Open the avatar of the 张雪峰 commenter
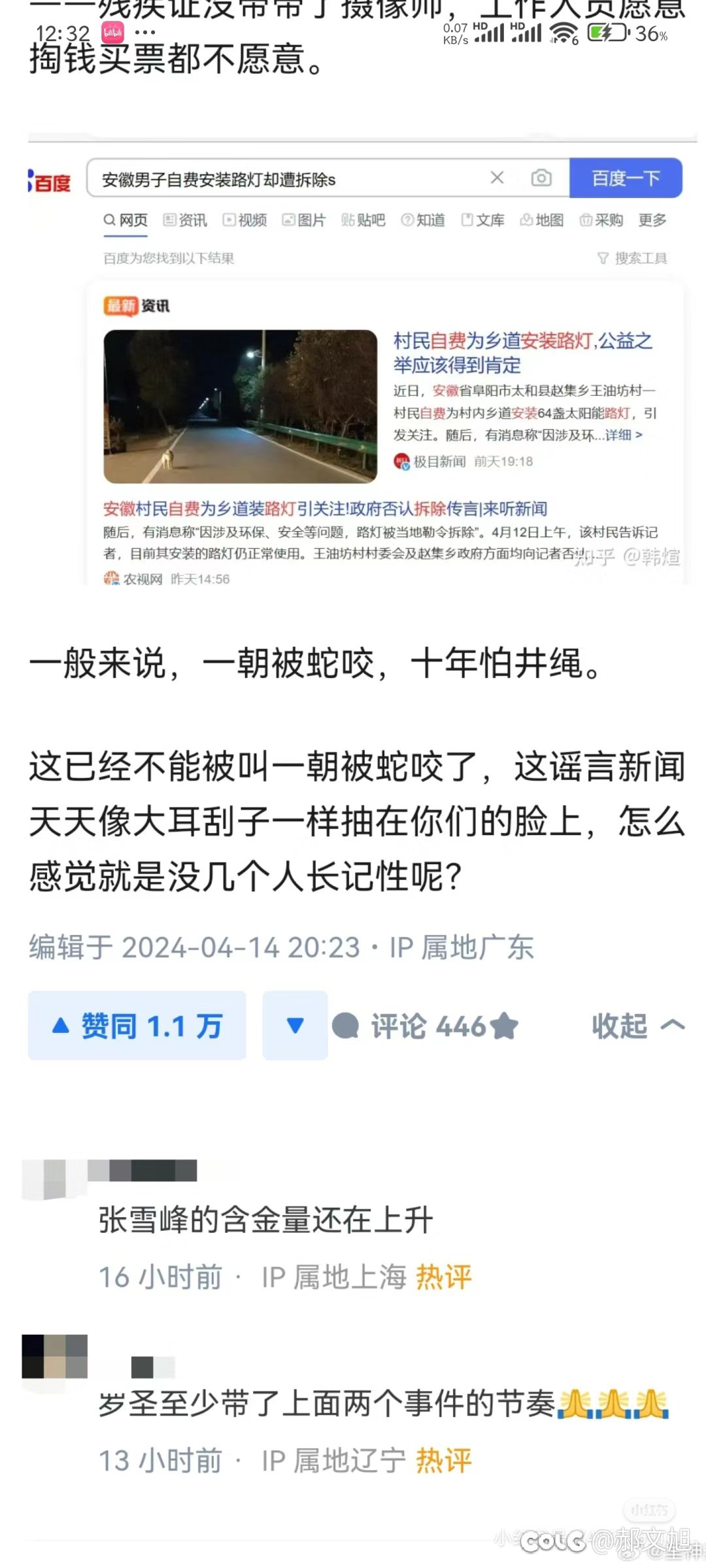706x1568 pixels. tap(54, 1179)
